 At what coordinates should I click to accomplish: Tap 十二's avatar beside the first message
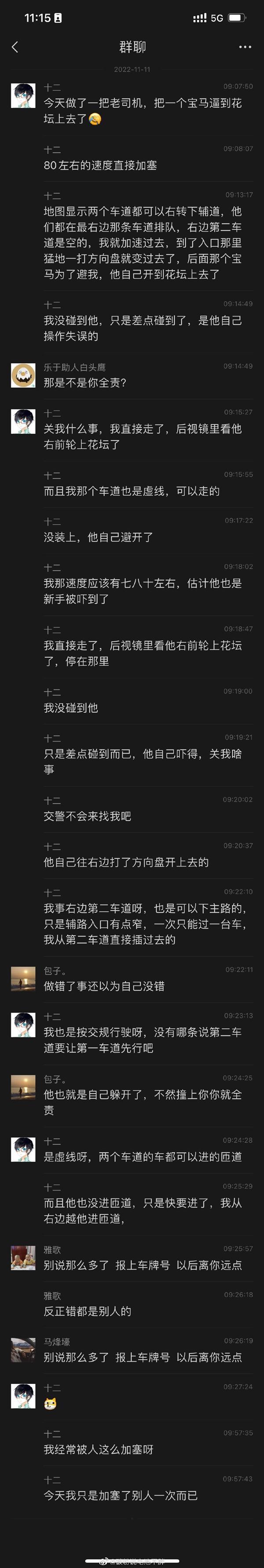point(23,96)
